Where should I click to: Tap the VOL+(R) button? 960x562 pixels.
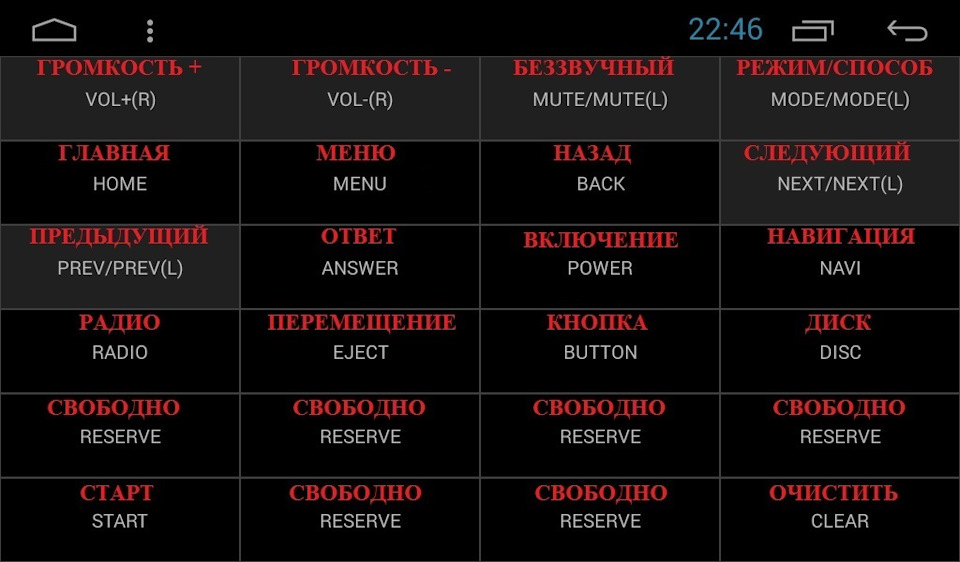click(120, 98)
